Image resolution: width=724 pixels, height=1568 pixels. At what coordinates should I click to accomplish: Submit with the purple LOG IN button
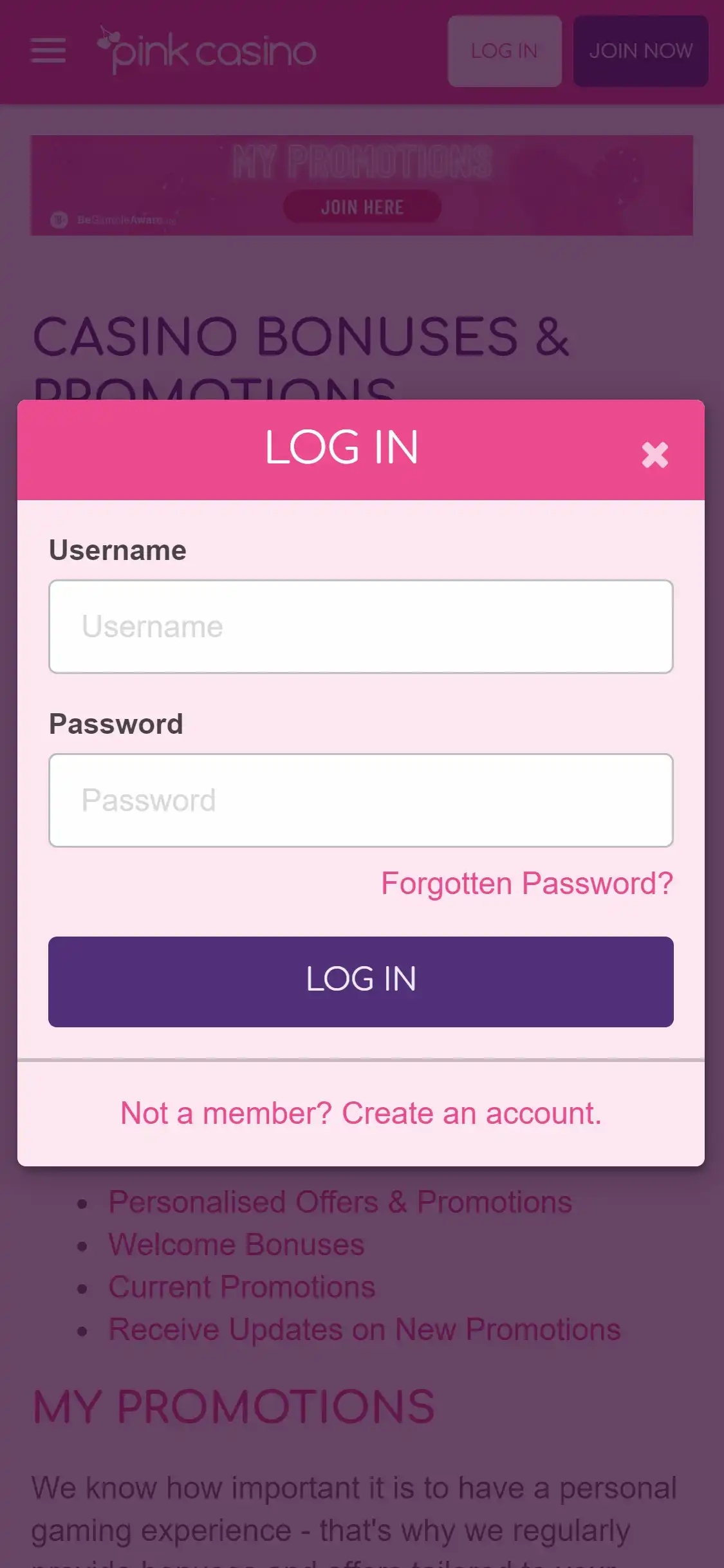(x=360, y=981)
